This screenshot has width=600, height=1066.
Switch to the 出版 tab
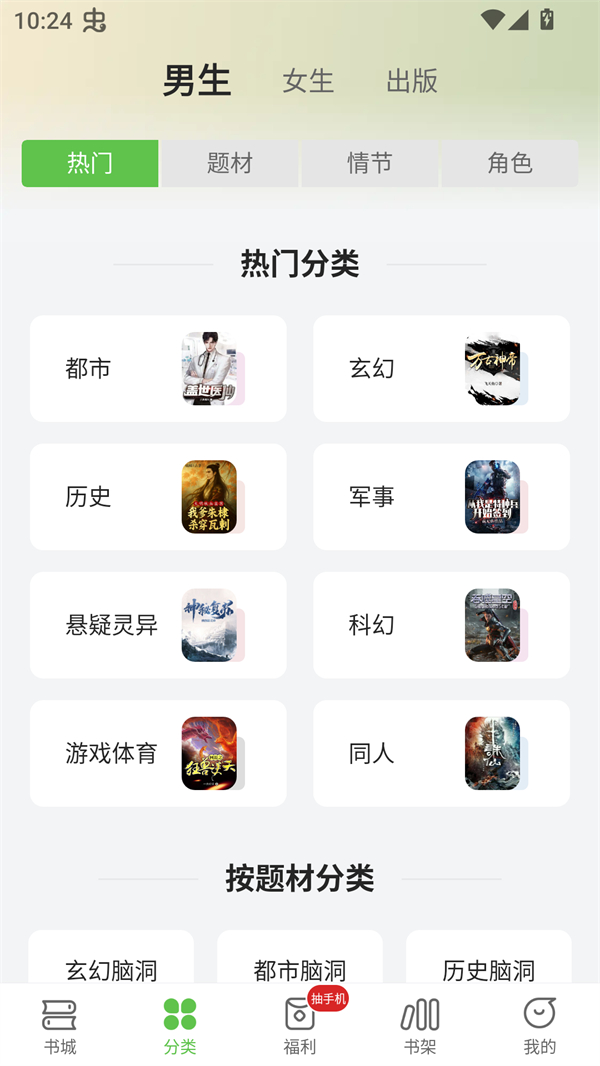(412, 81)
